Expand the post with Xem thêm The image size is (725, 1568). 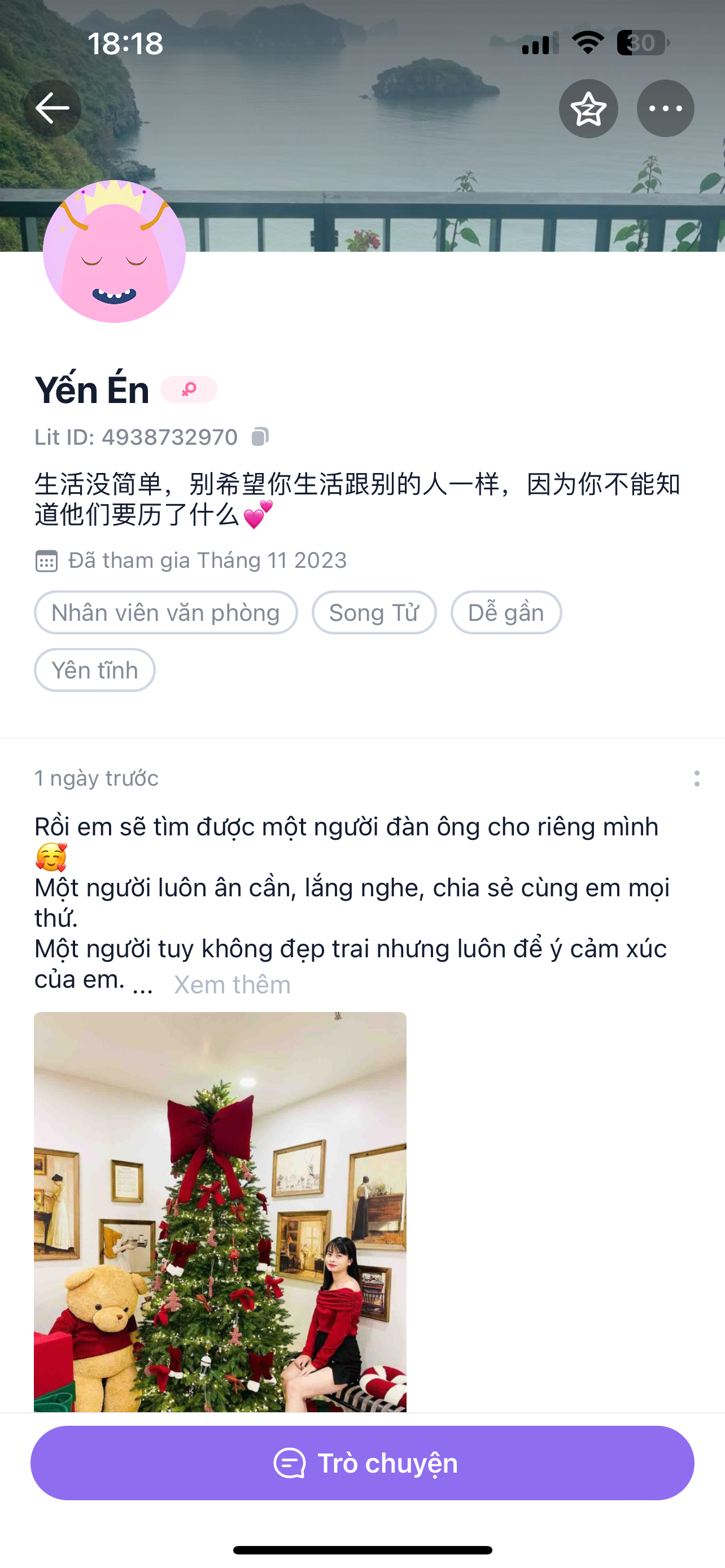232,984
